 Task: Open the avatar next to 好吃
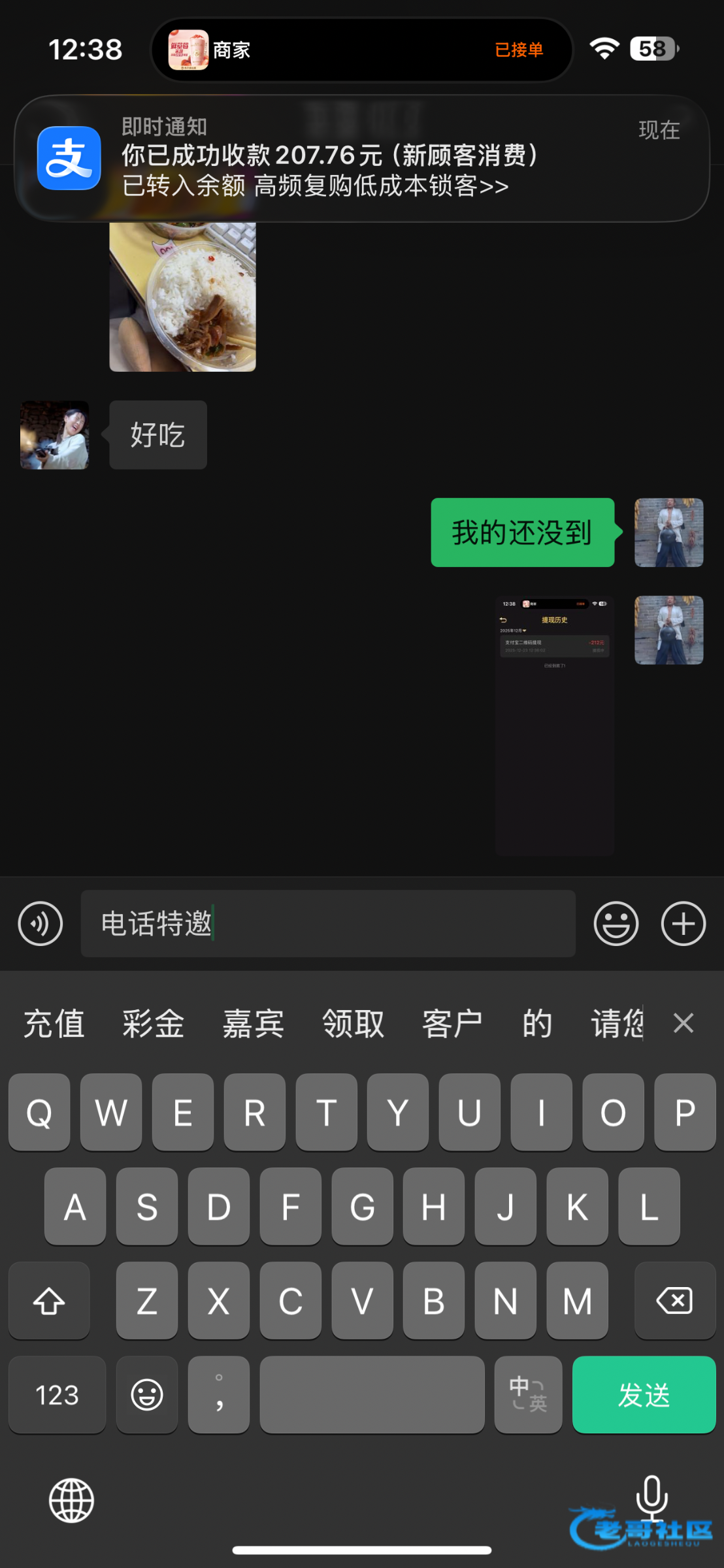[x=55, y=435]
